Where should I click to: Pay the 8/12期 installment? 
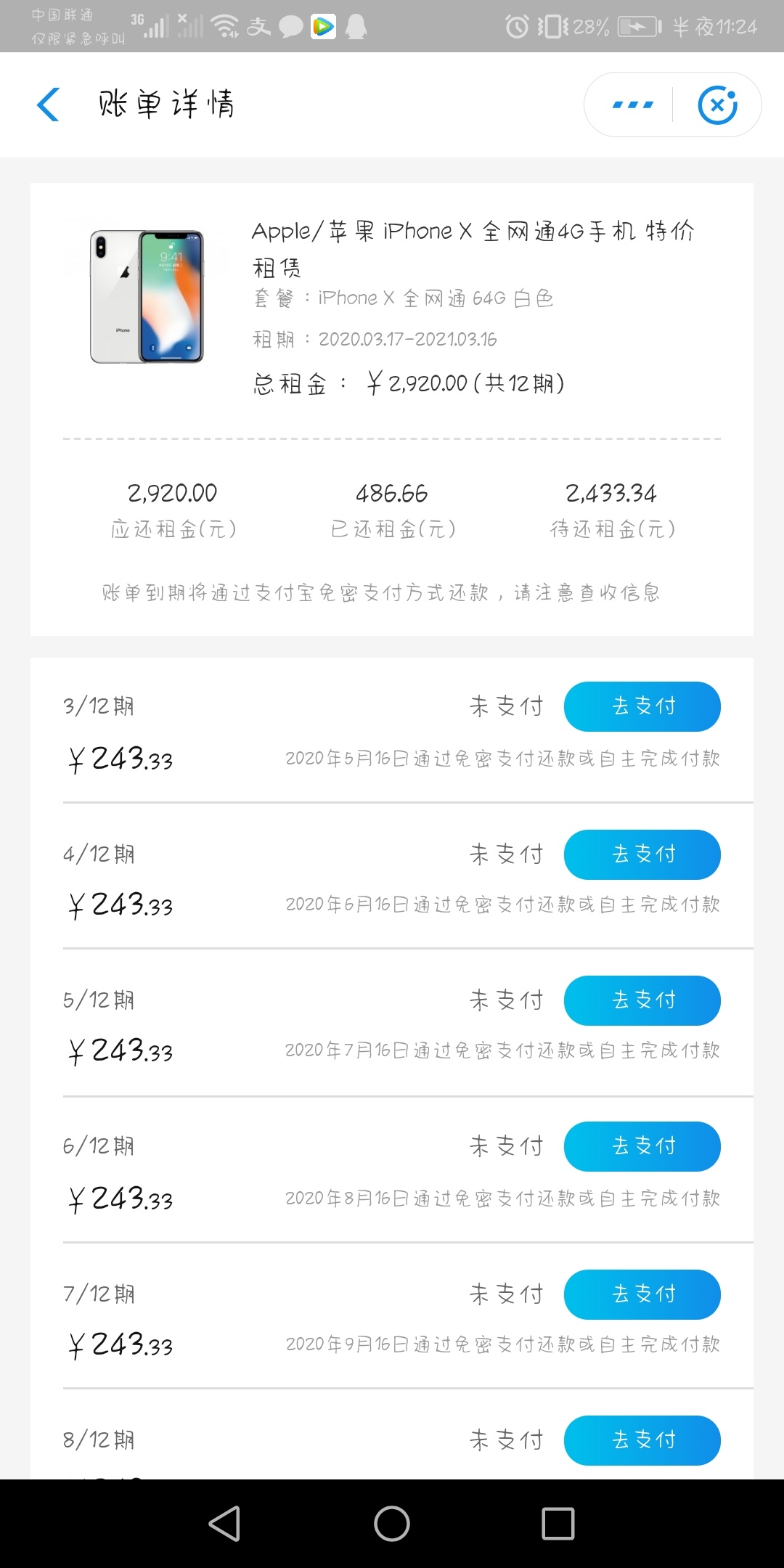(x=642, y=1440)
